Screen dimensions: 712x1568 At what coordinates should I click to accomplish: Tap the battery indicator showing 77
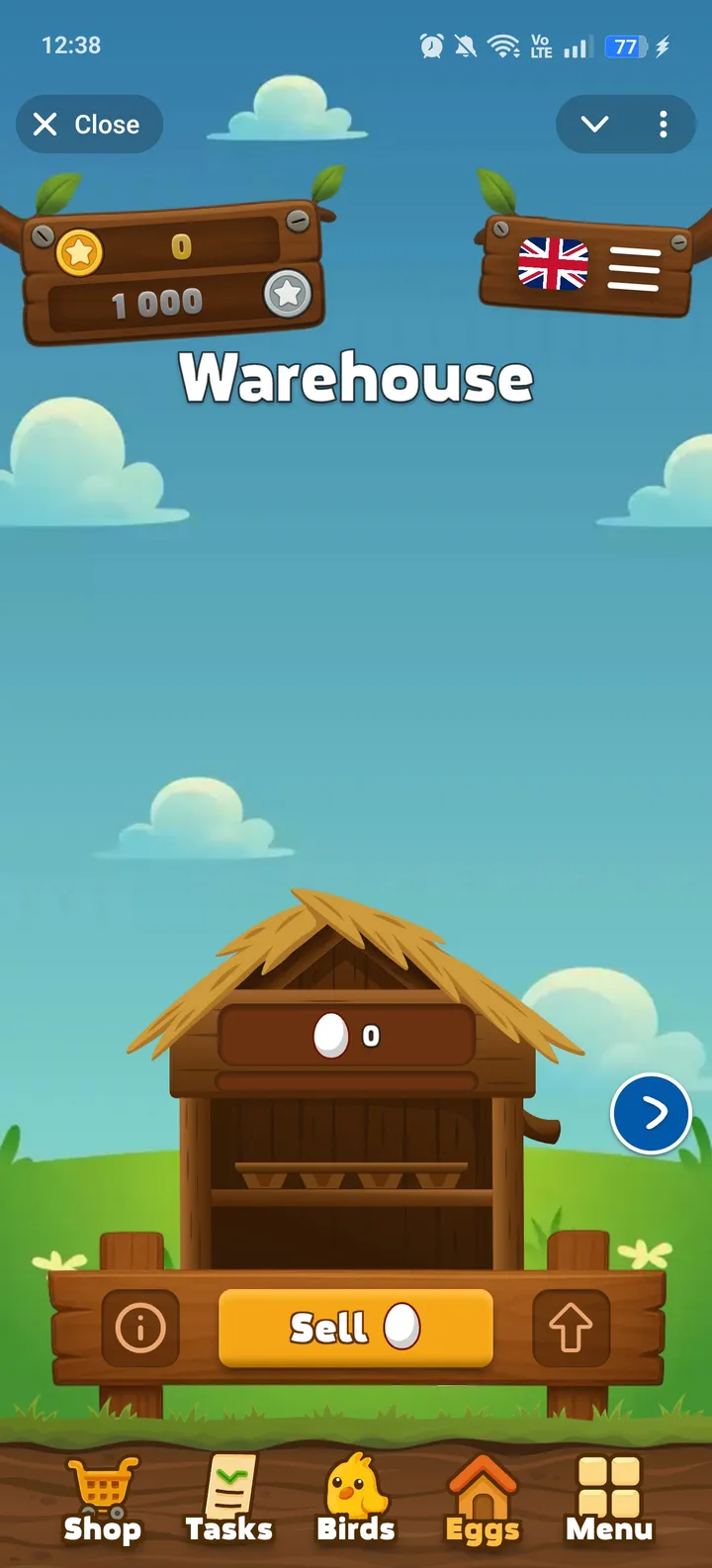click(624, 45)
